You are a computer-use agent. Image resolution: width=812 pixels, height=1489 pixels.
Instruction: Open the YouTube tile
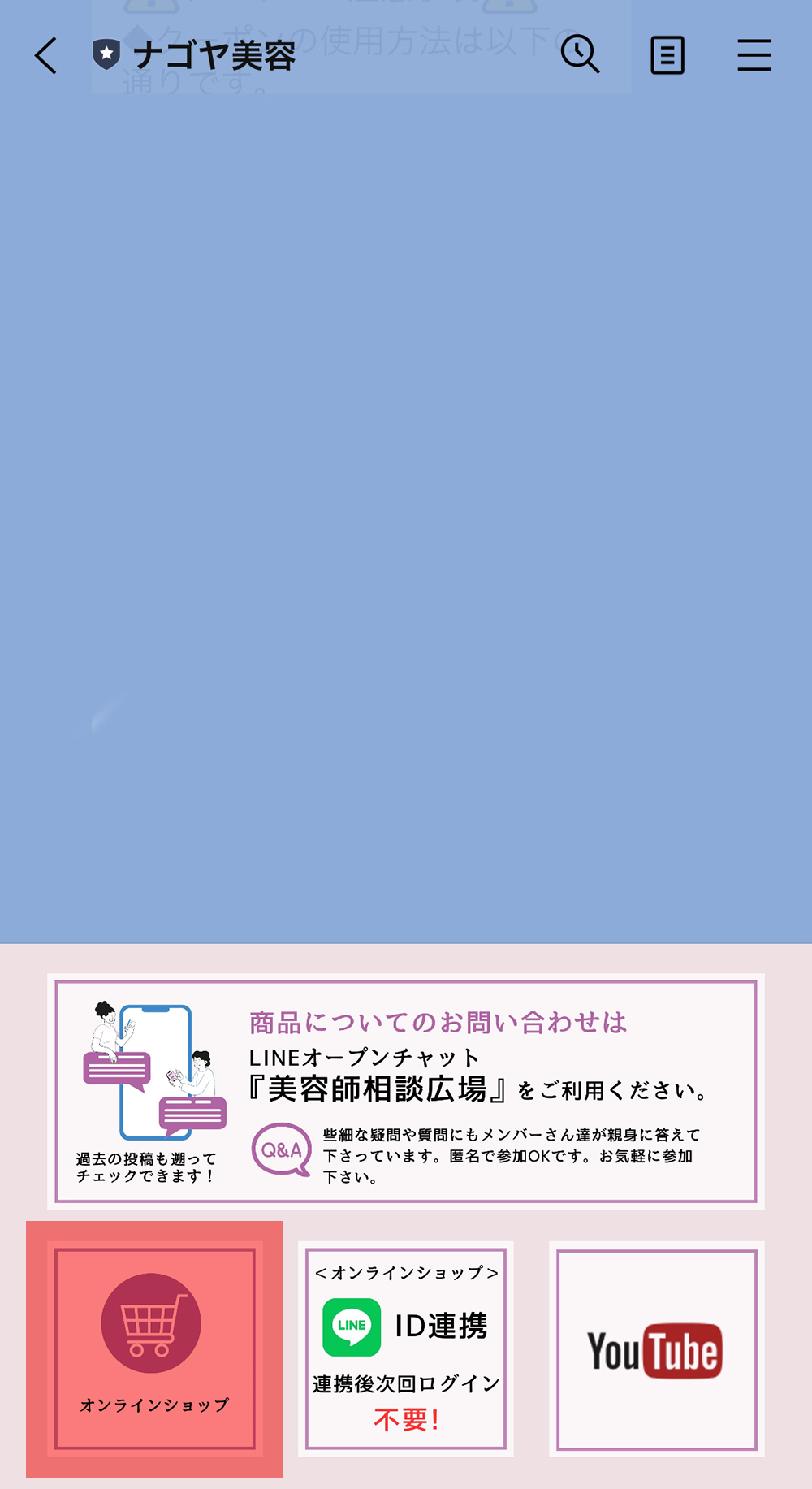(x=656, y=1348)
